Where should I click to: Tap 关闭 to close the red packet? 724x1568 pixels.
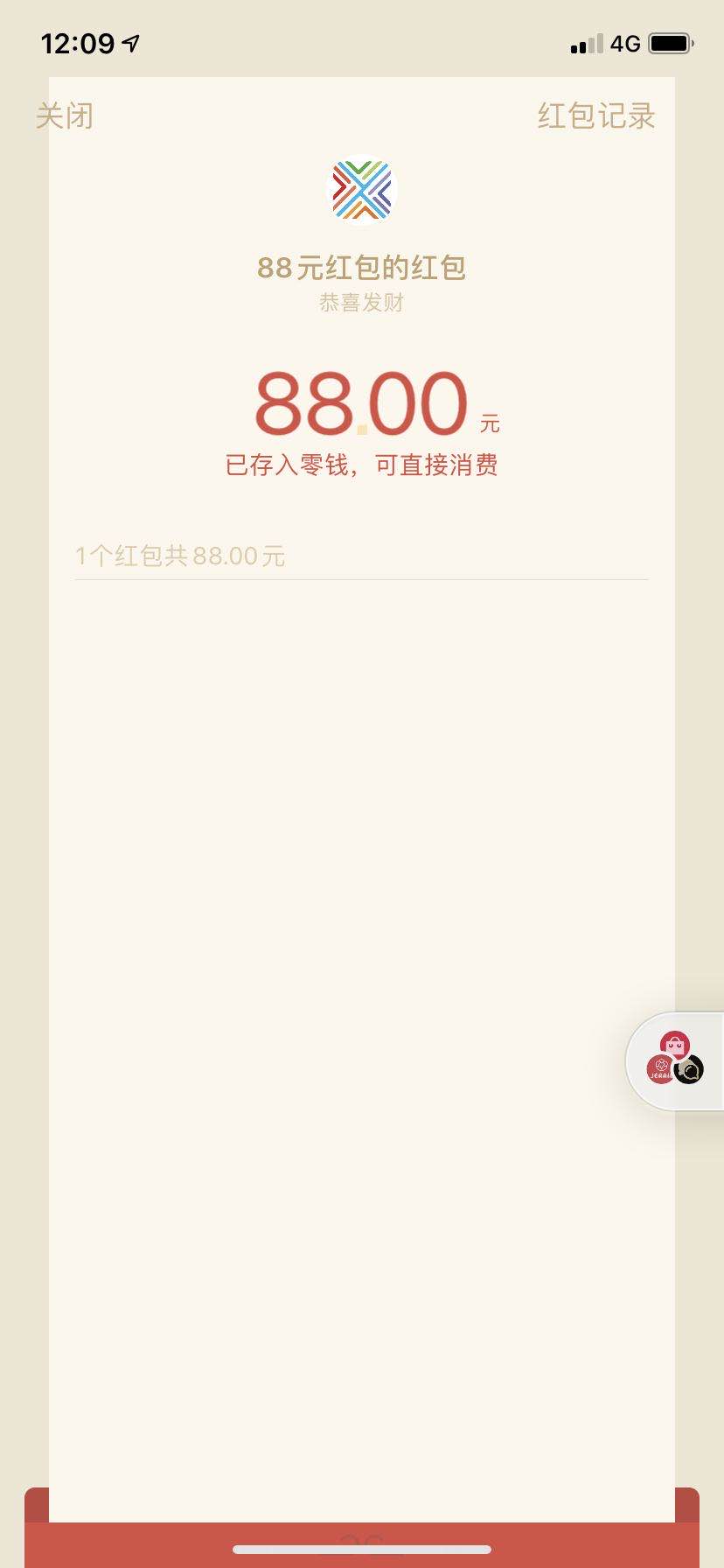coord(65,115)
